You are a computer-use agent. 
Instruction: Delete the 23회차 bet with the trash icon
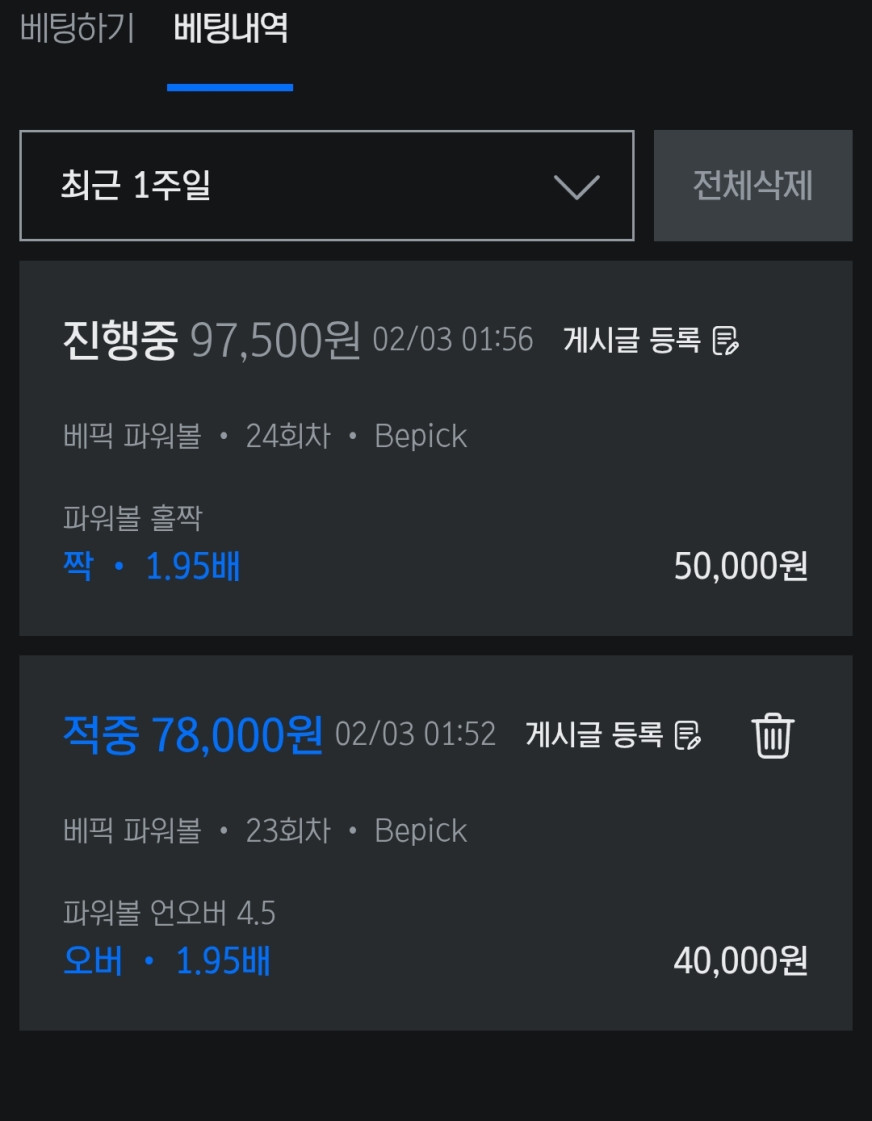pyautogui.click(x=772, y=736)
